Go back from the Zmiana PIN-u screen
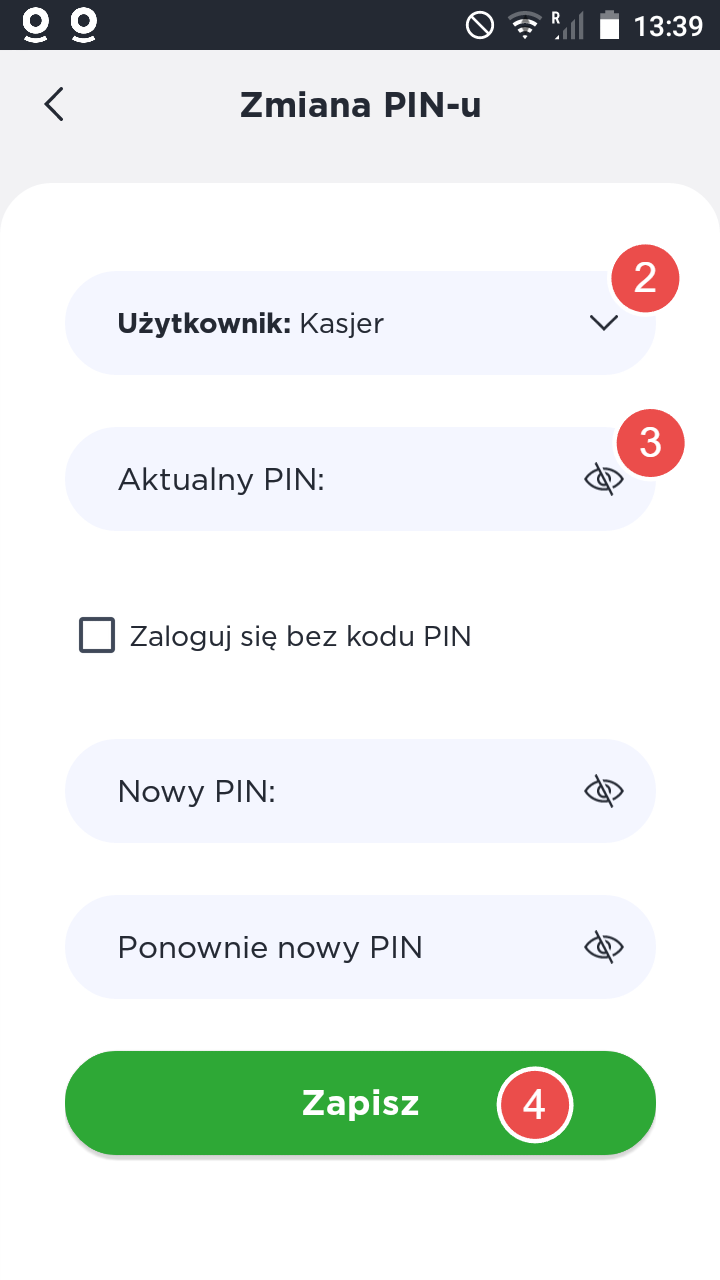Image resolution: width=720 pixels, height=1280 pixels. pos(54,104)
